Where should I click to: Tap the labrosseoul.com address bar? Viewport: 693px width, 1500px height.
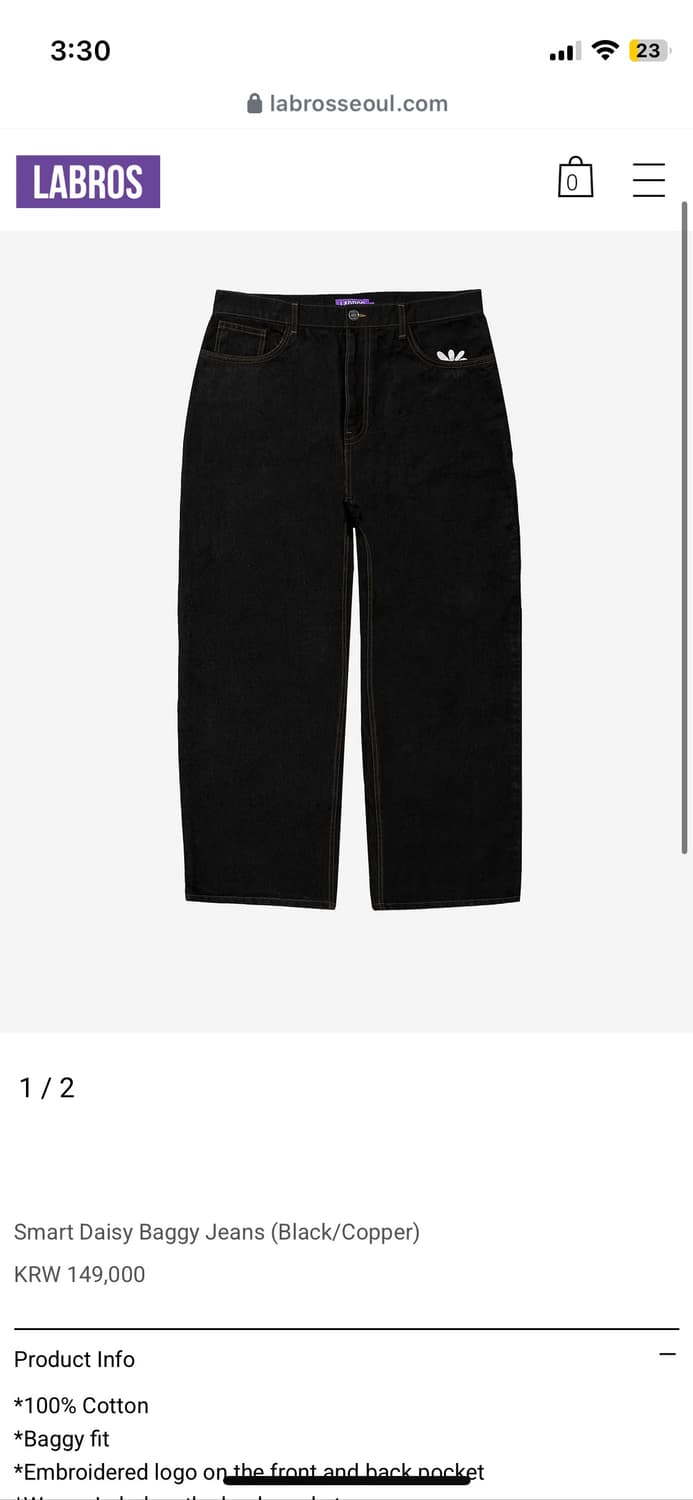pos(347,104)
